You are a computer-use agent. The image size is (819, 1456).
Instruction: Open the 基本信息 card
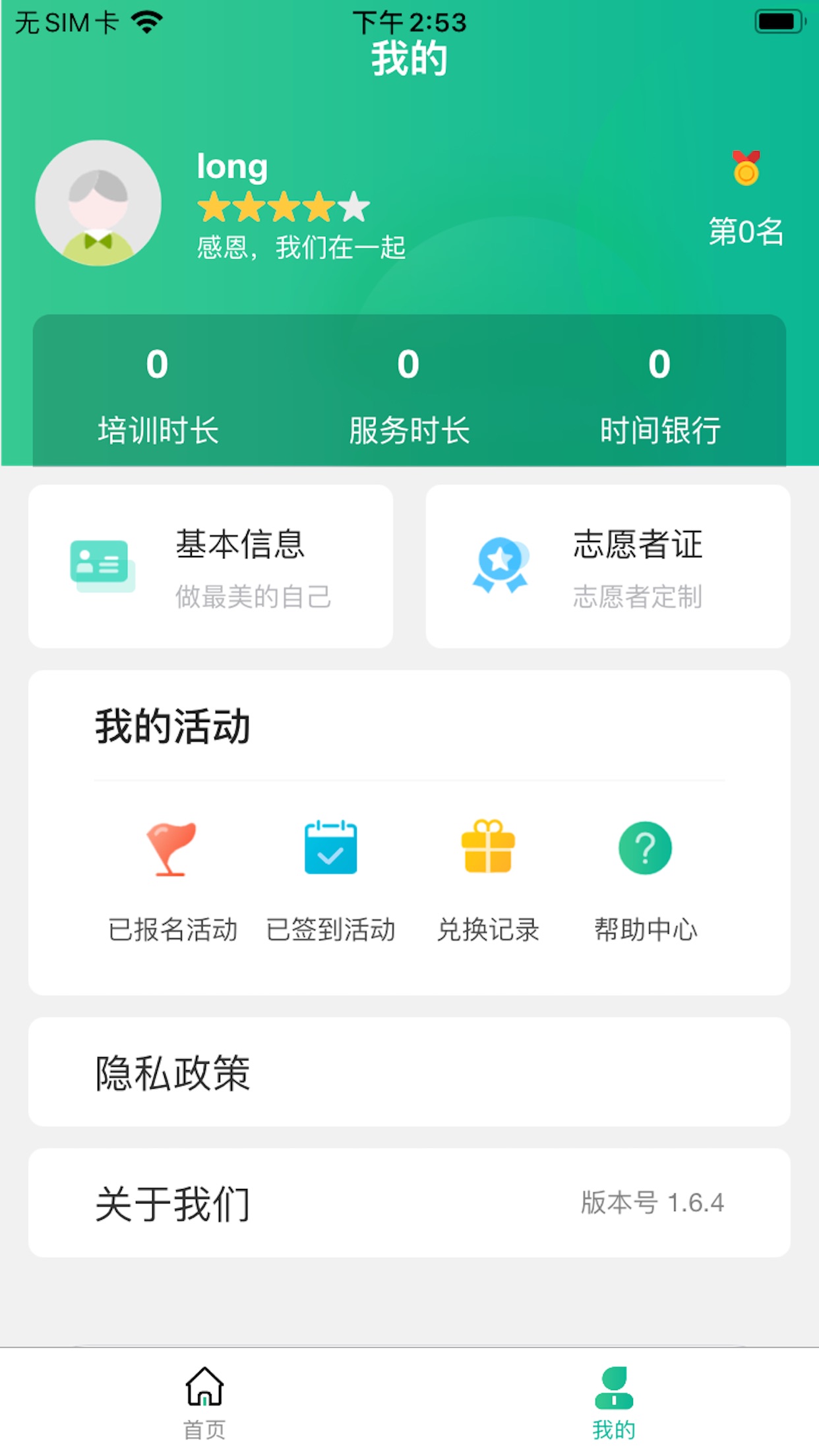211,566
